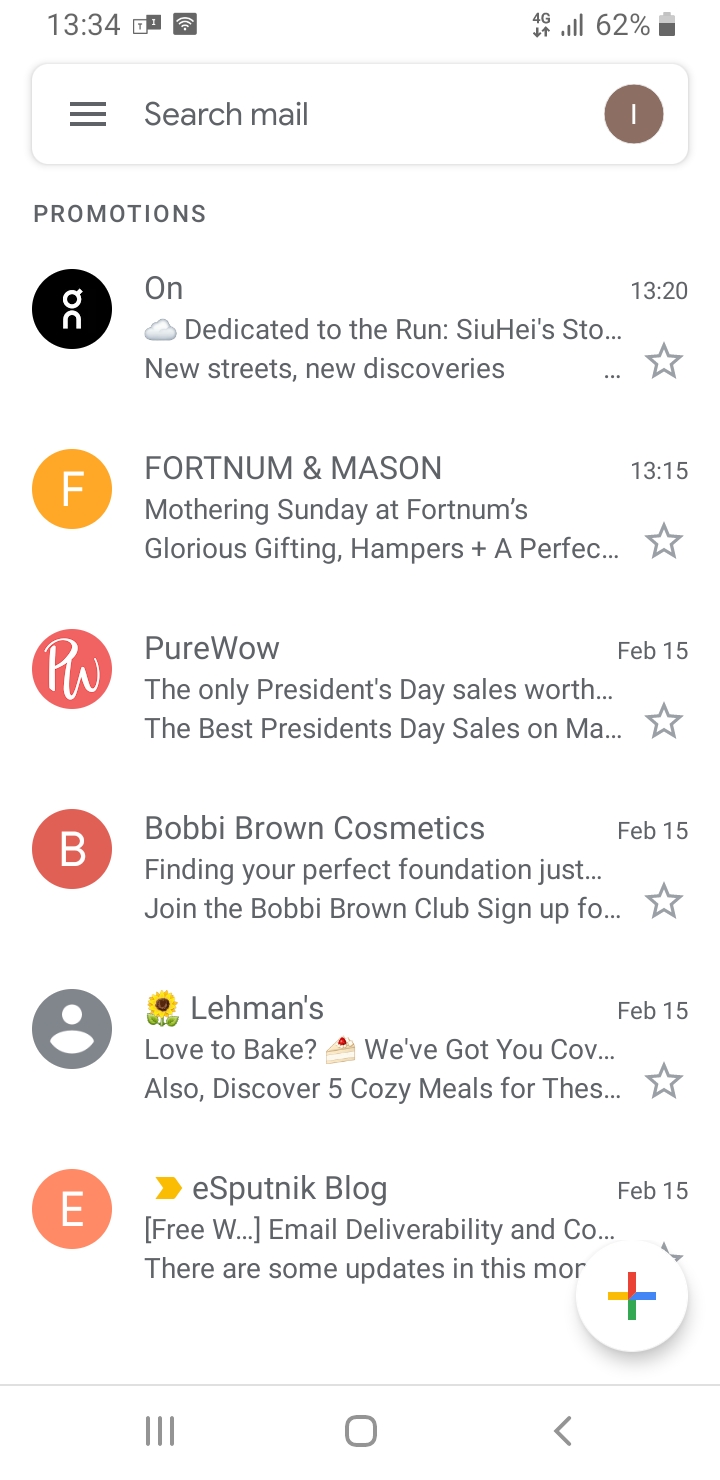This screenshot has width=720, height=1480.
Task: Star the On email
Action: [x=663, y=361]
